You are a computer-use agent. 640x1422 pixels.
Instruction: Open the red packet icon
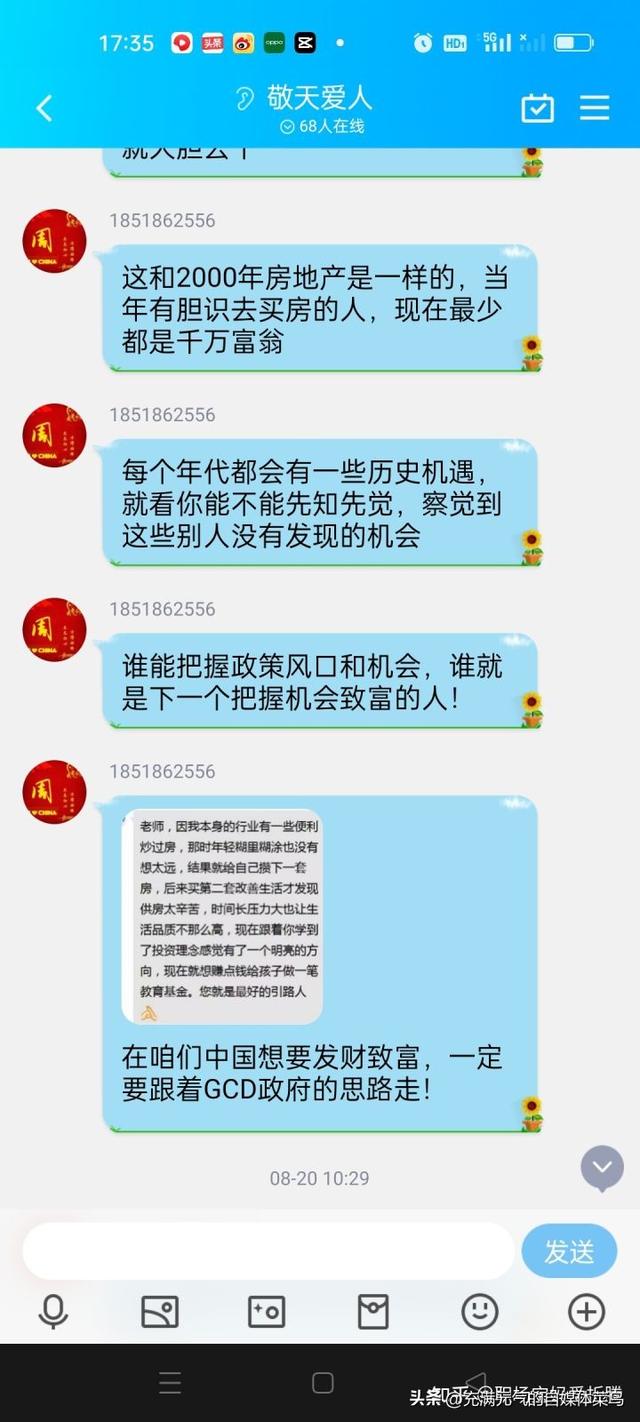373,1311
